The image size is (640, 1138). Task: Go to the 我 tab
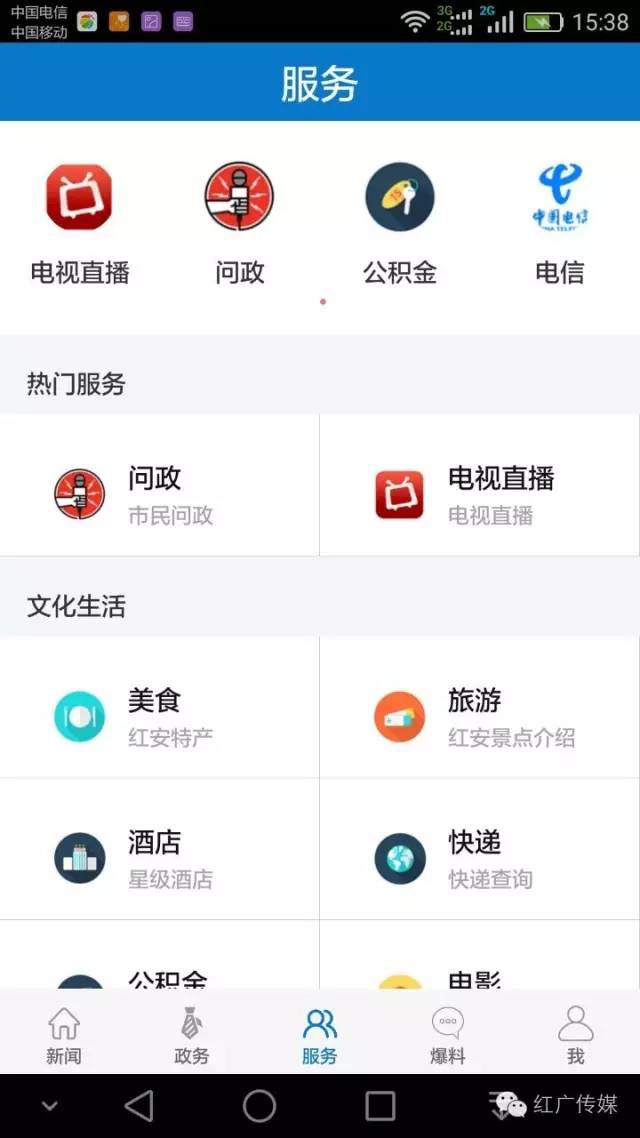[575, 1035]
